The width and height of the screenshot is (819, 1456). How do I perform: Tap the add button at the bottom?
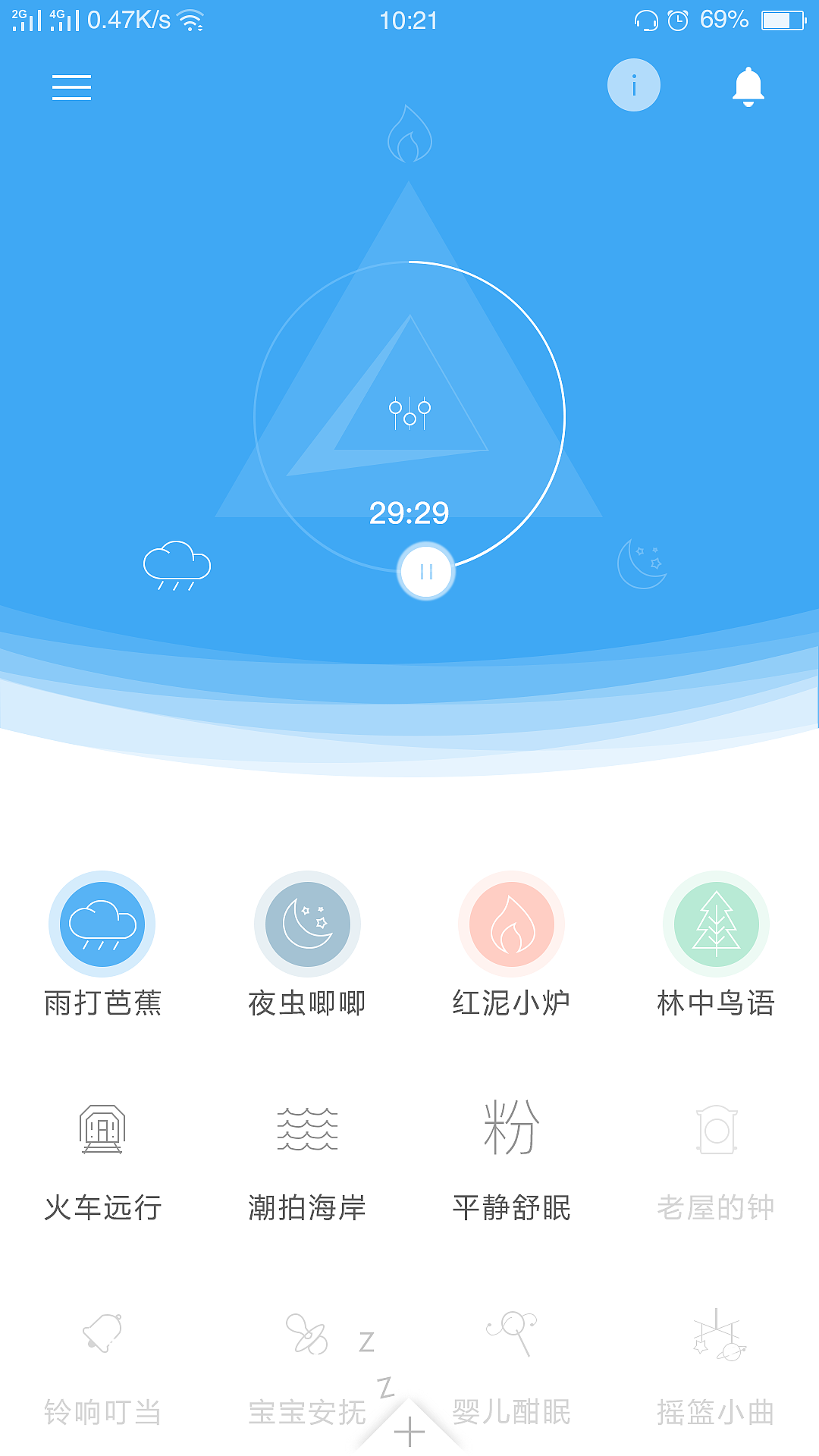point(409,1430)
